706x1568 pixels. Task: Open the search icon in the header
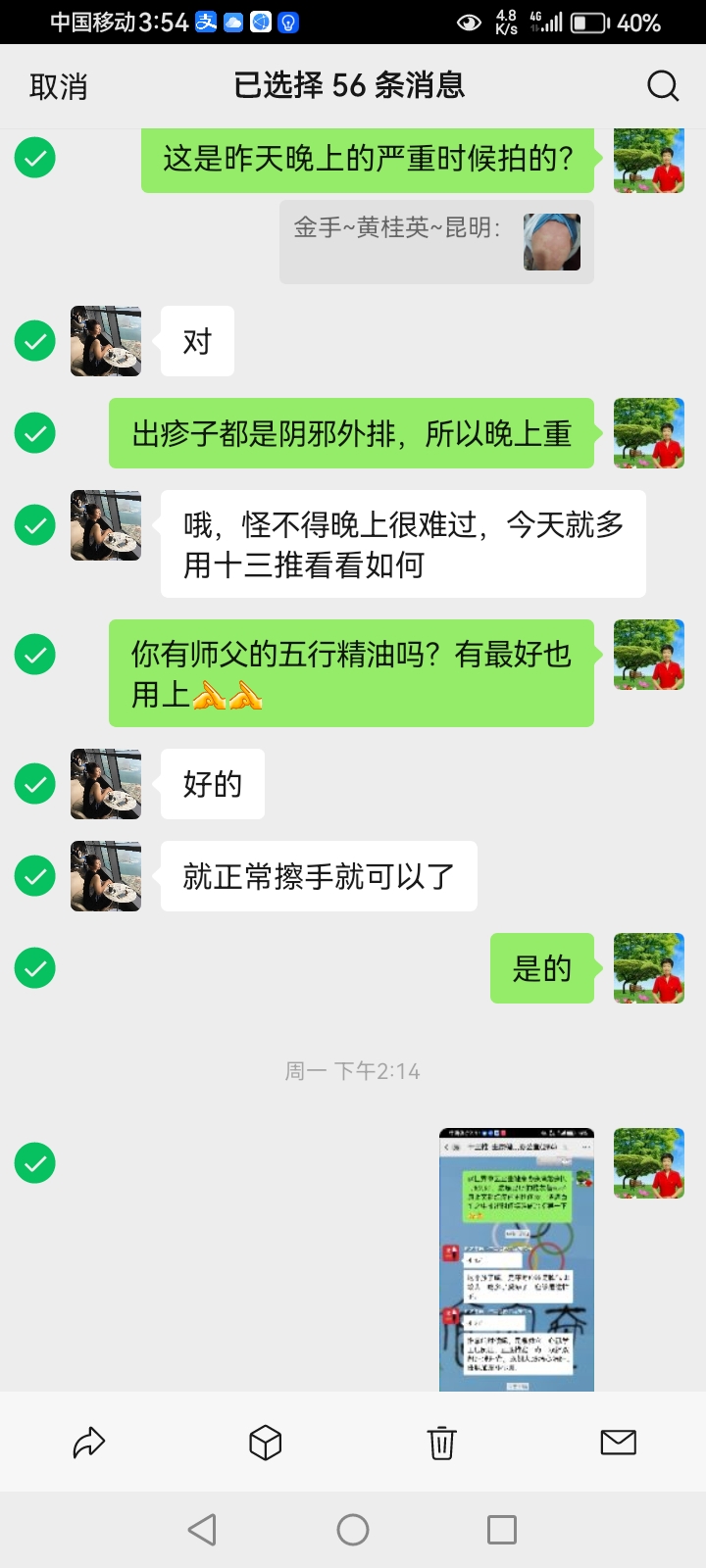pyautogui.click(x=663, y=86)
